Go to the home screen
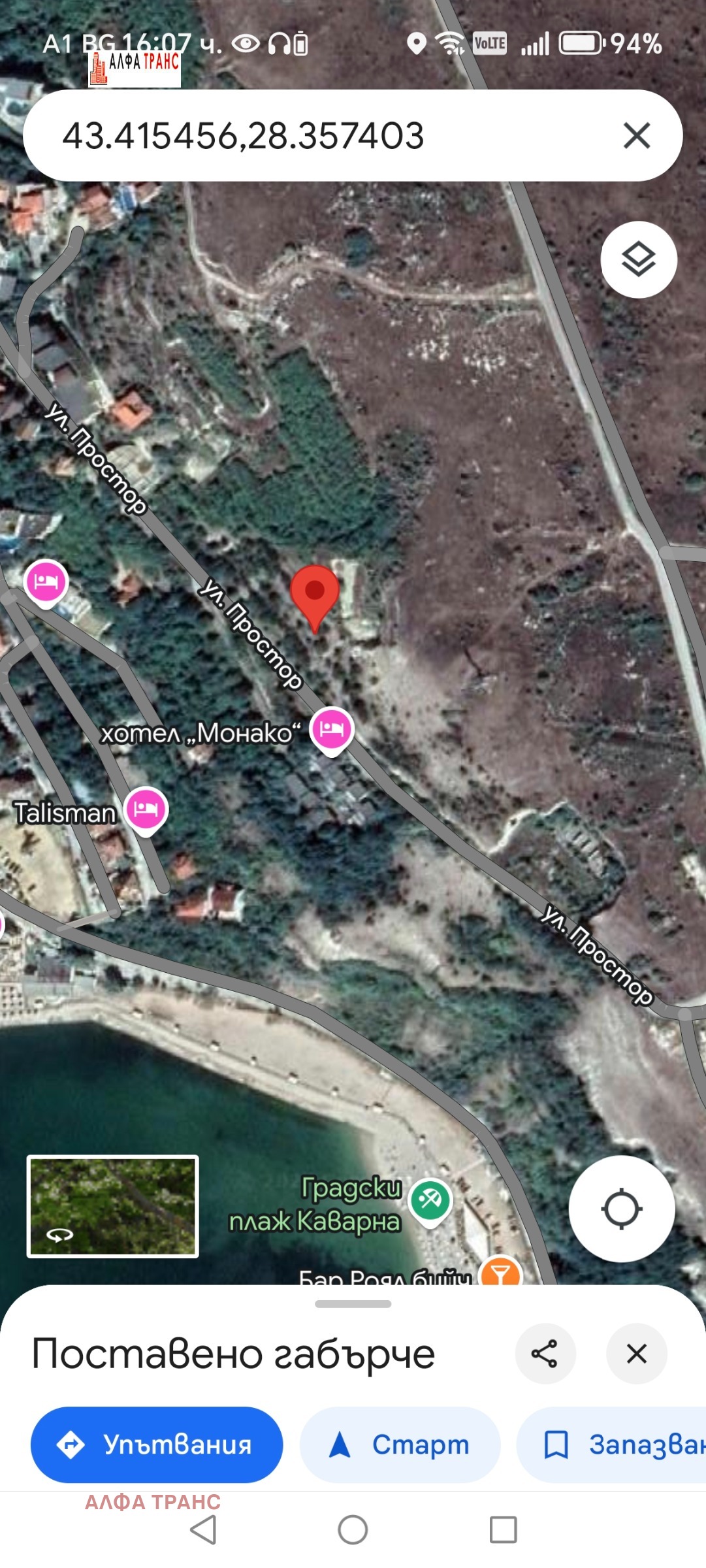 353,1529
